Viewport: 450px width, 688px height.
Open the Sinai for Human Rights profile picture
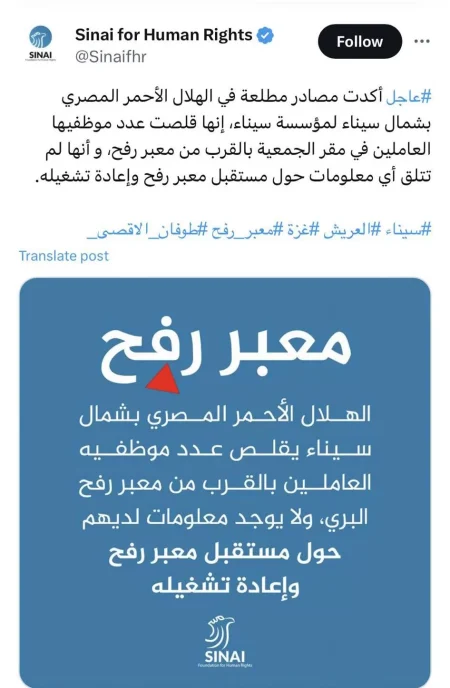click(x=40, y=43)
